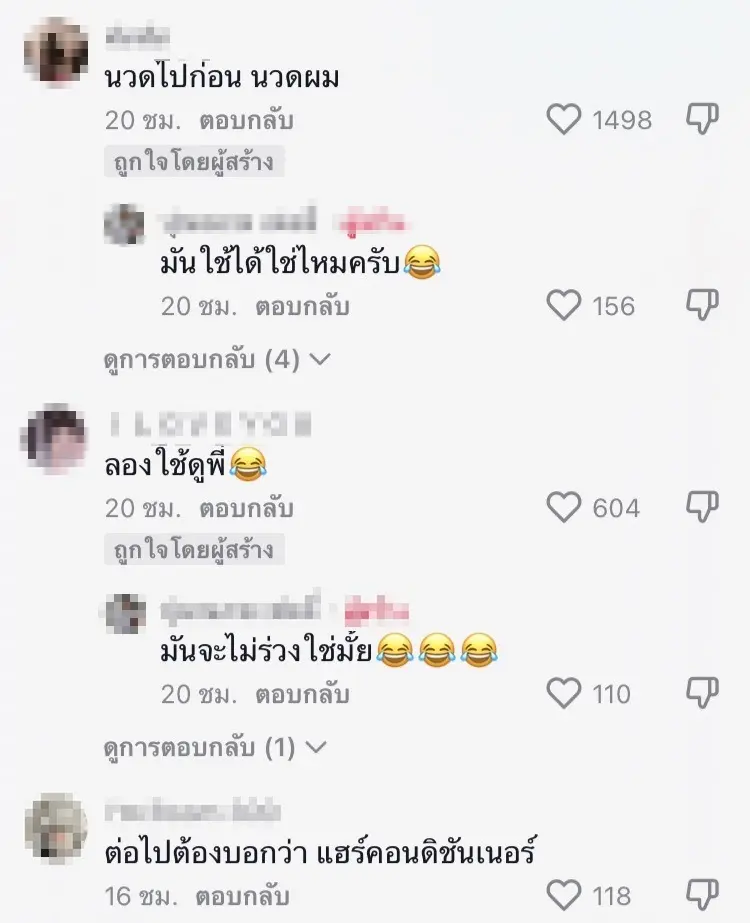Open avatar of "นวดไปก่อน นวดผม" commenter
Image resolution: width=750 pixels, height=923 pixels.
55,52
